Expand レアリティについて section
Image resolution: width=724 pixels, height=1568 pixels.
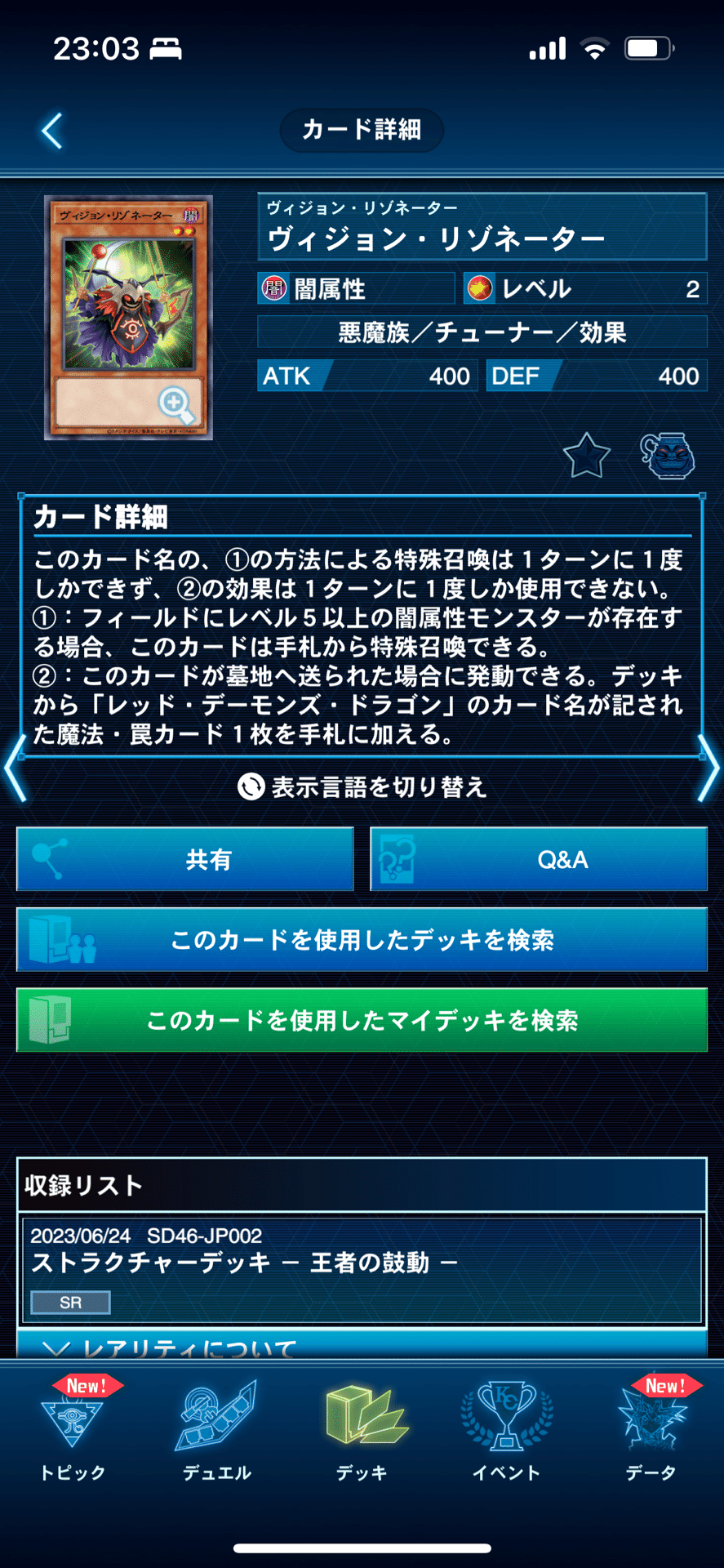[x=362, y=1345]
